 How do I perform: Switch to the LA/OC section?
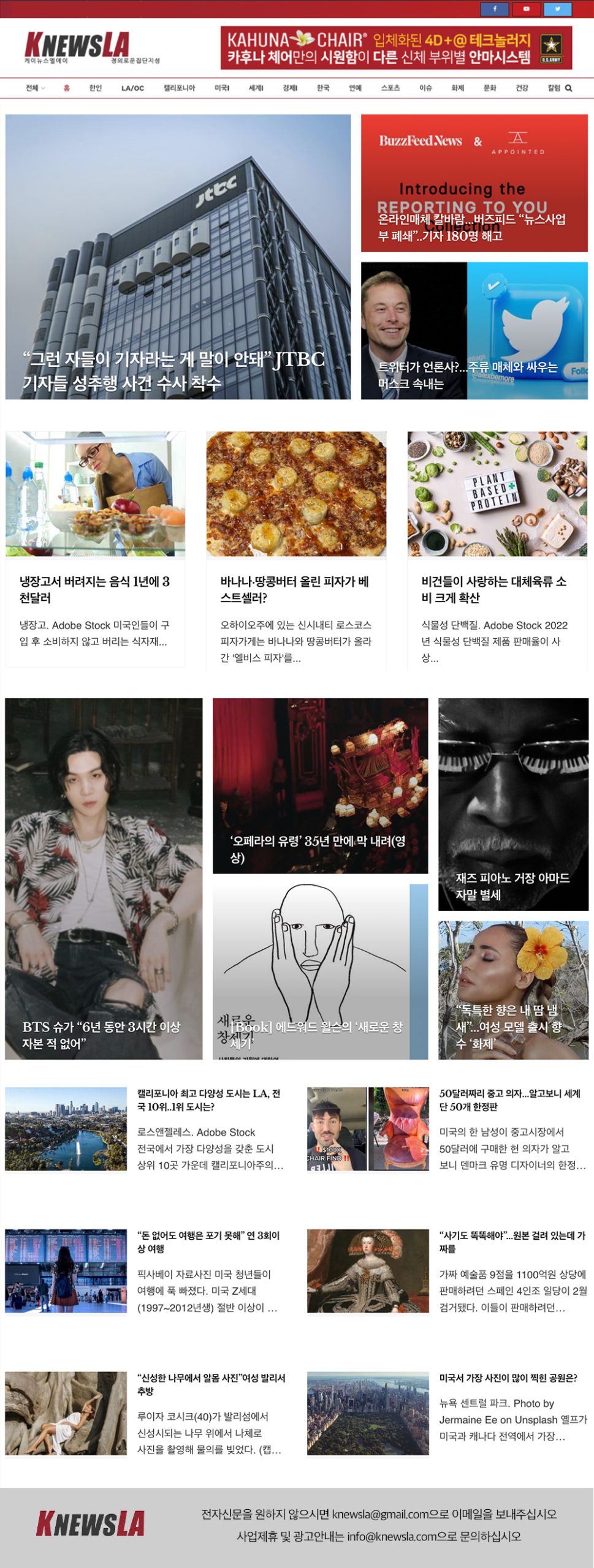(x=132, y=88)
